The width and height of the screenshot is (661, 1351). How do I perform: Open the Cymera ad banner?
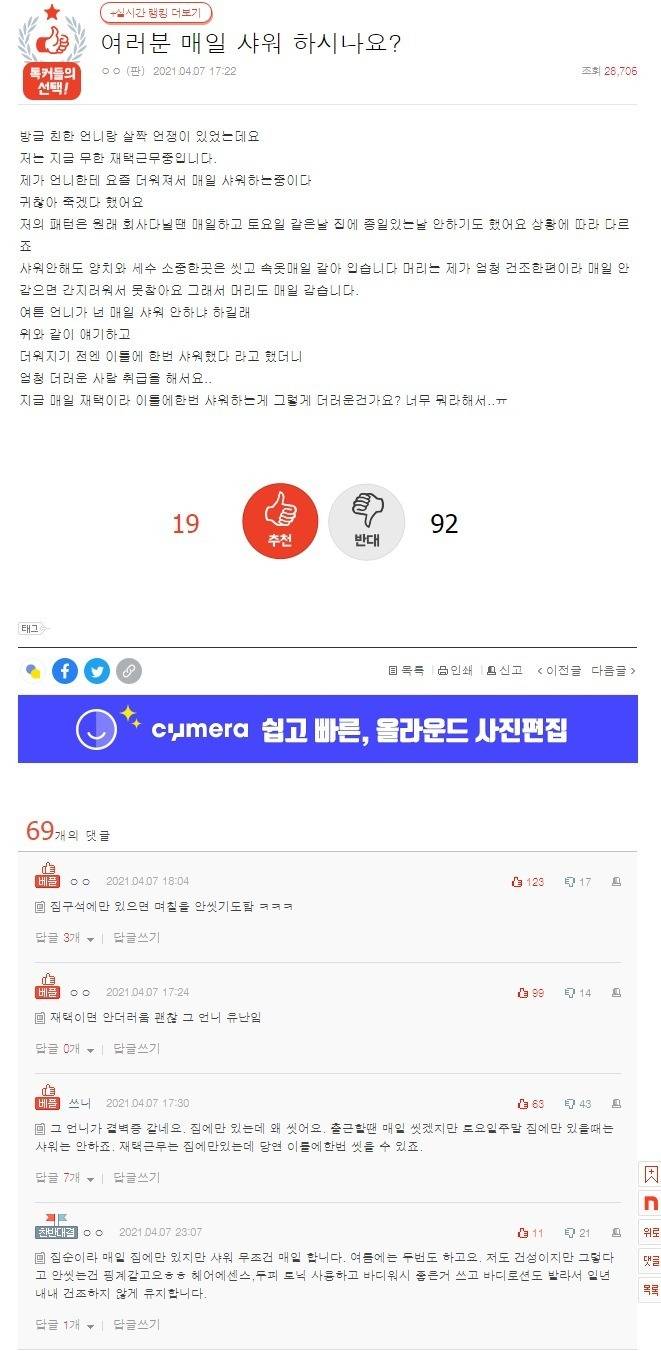(x=328, y=729)
